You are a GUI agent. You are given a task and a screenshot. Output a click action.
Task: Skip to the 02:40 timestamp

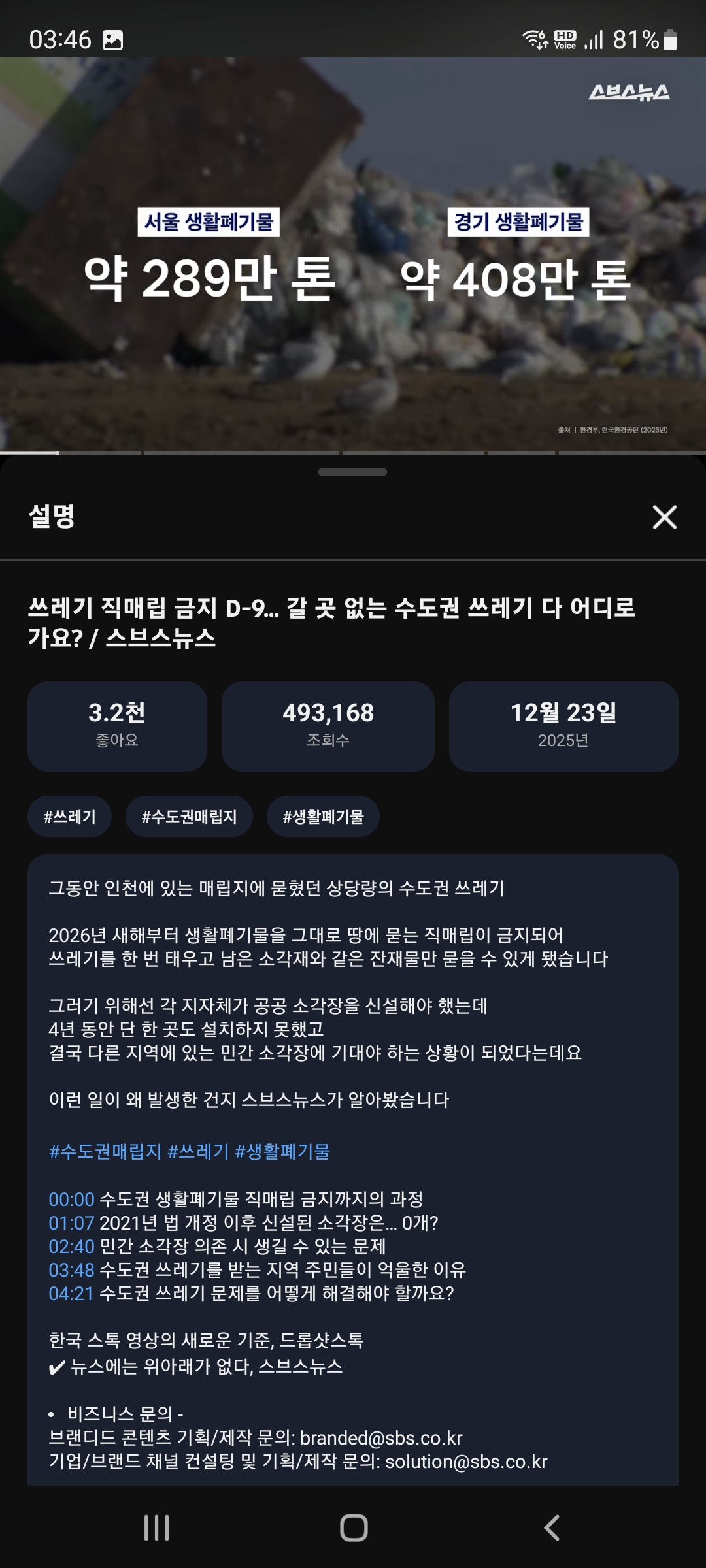[71, 1246]
